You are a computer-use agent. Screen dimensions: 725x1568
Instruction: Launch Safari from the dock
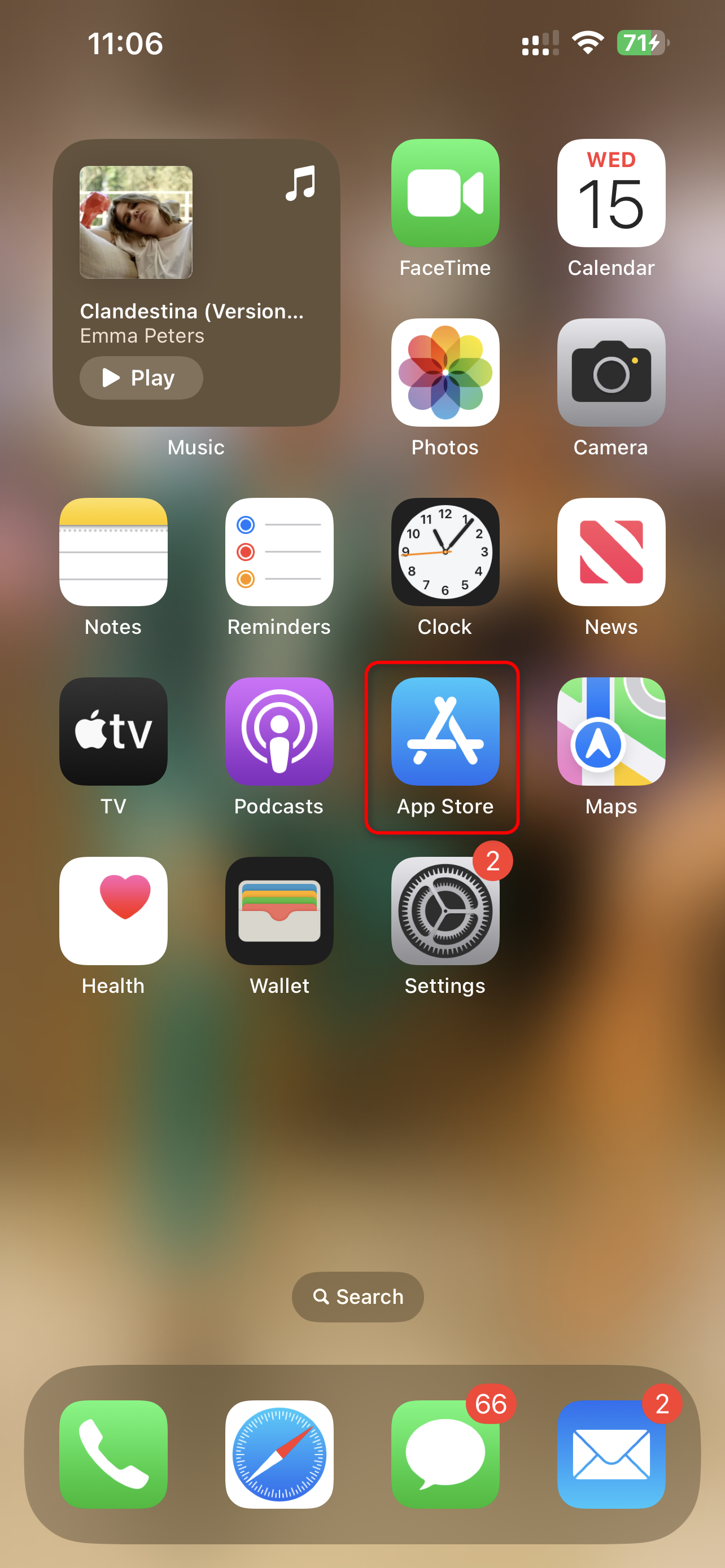click(x=279, y=1454)
